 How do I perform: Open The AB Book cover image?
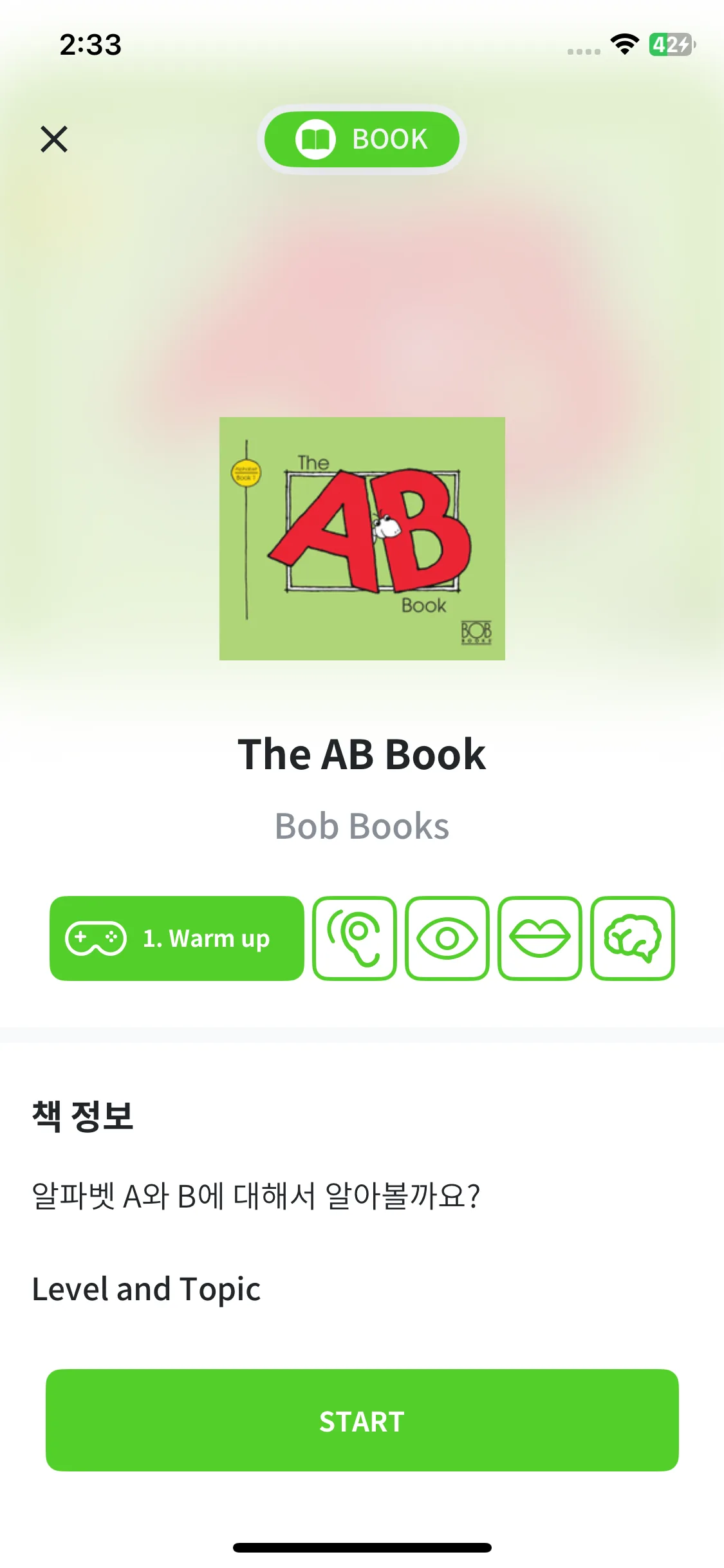(x=362, y=538)
